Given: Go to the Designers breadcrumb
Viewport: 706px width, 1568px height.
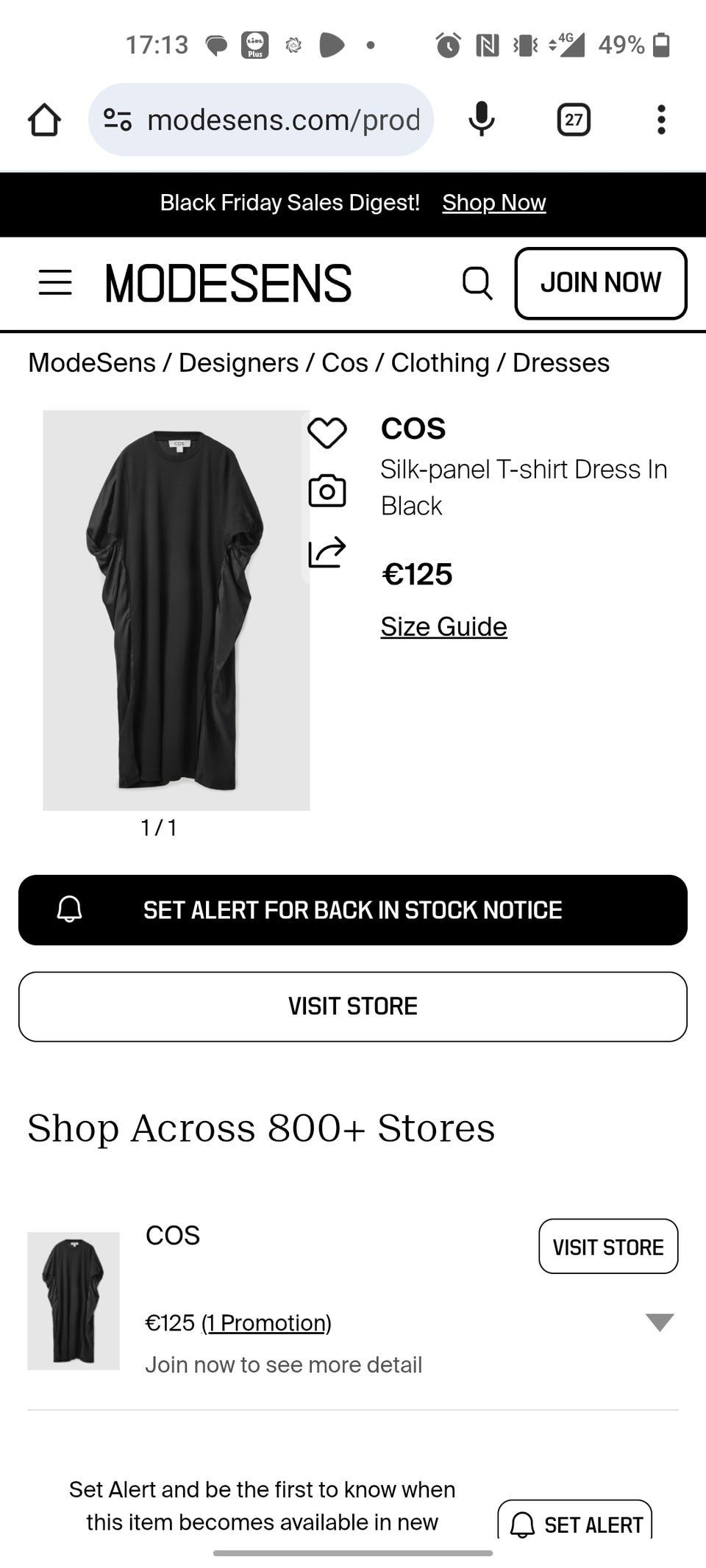Looking at the screenshot, I should point(238,363).
